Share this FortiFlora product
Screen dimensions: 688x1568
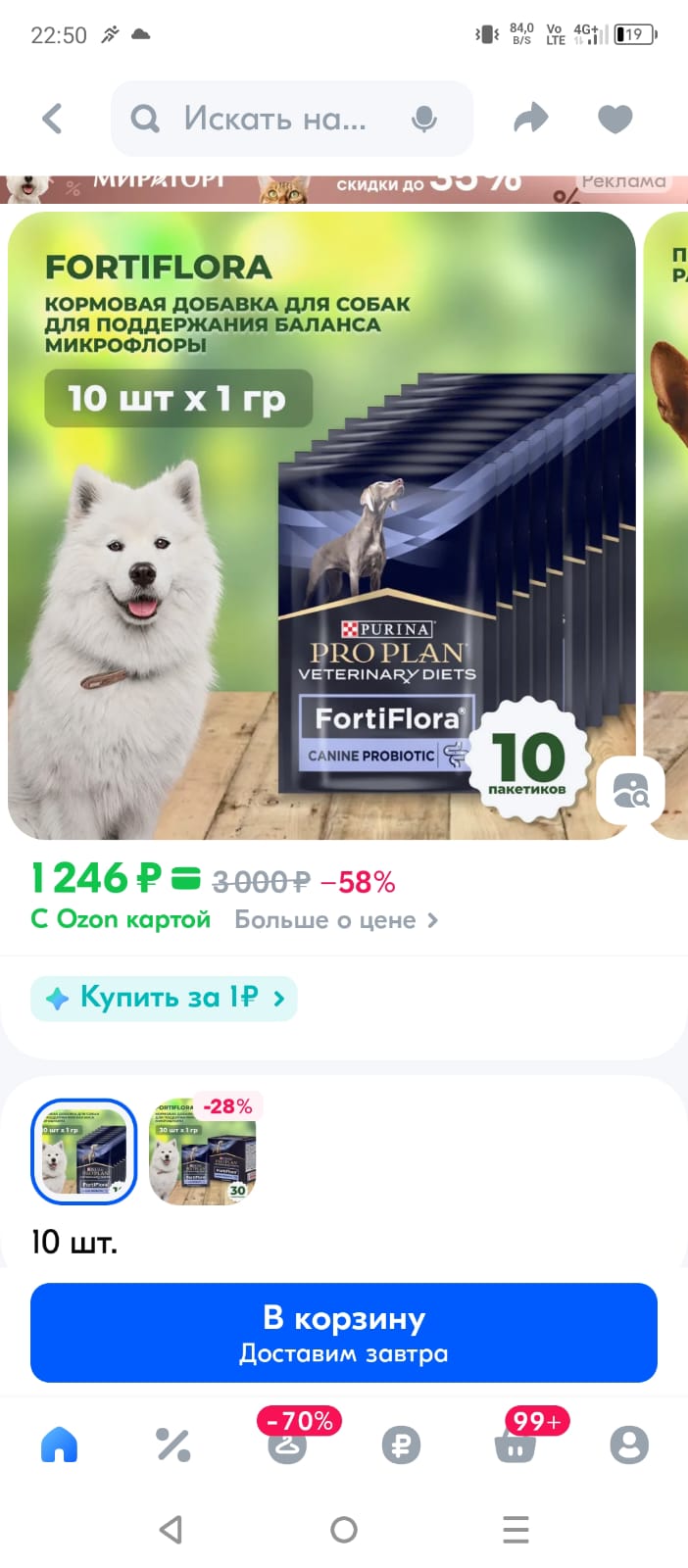(x=531, y=119)
